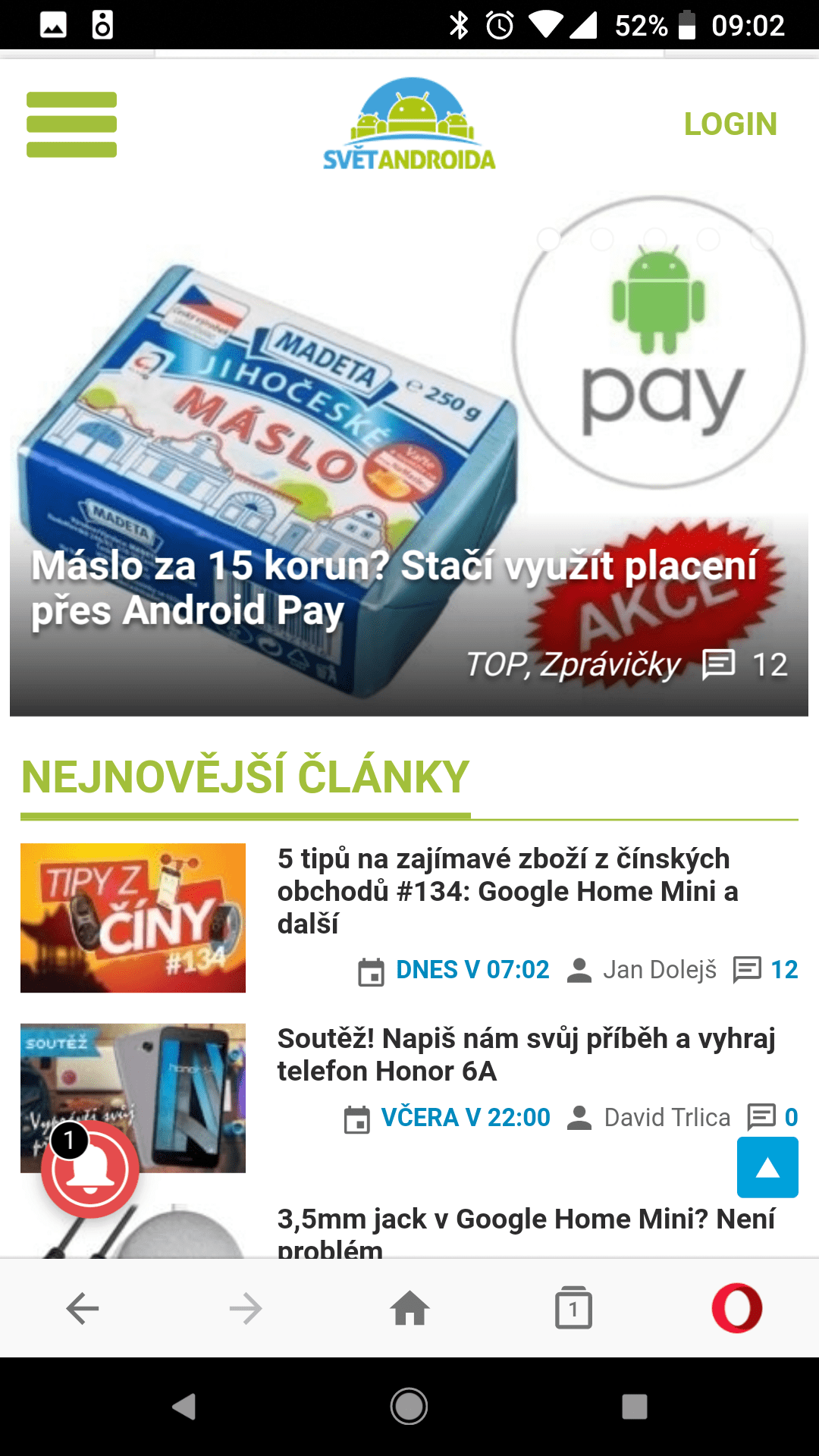Open the red notification bell bubble
Image resolution: width=819 pixels, height=1456 pixels.
point(90,1169)
